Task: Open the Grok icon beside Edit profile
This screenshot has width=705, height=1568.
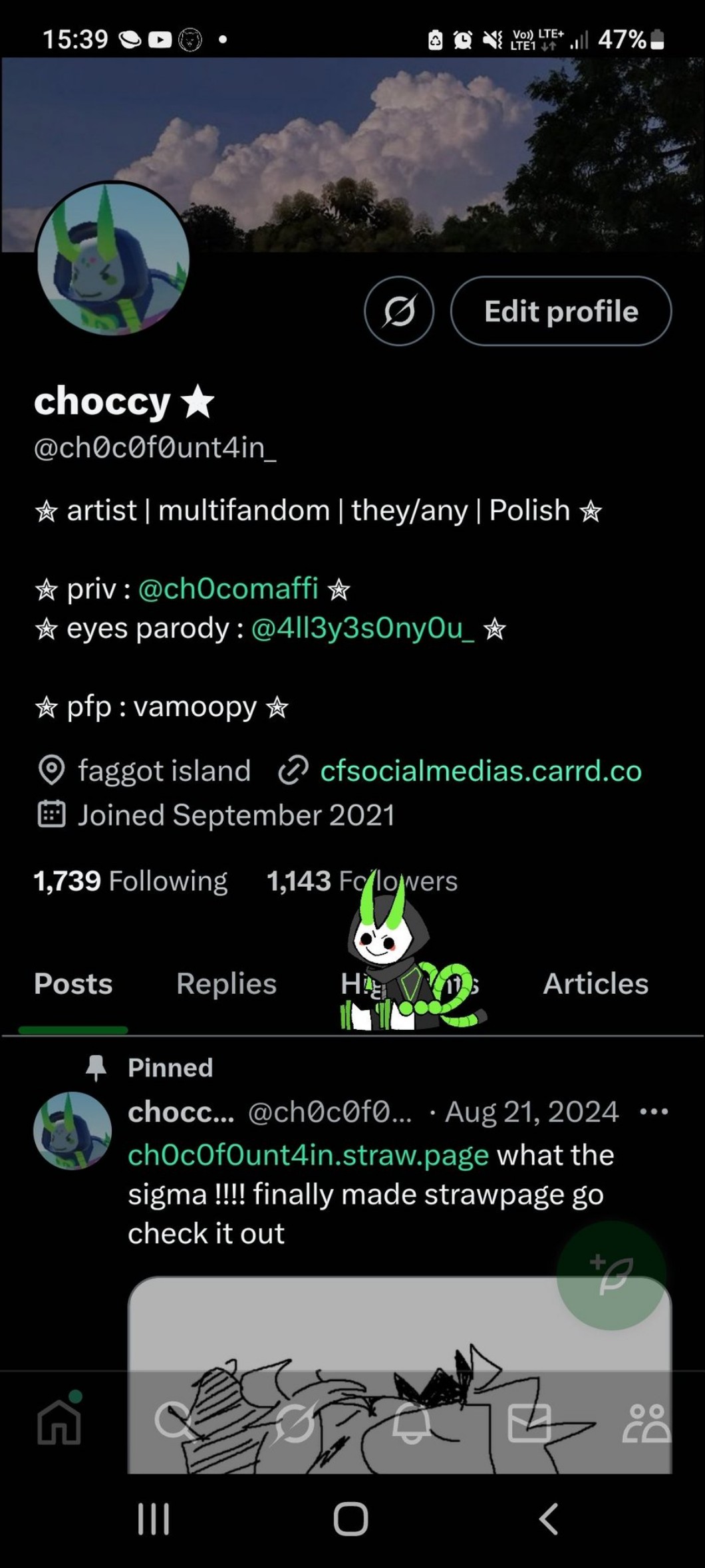Action: tap(399, 311)
